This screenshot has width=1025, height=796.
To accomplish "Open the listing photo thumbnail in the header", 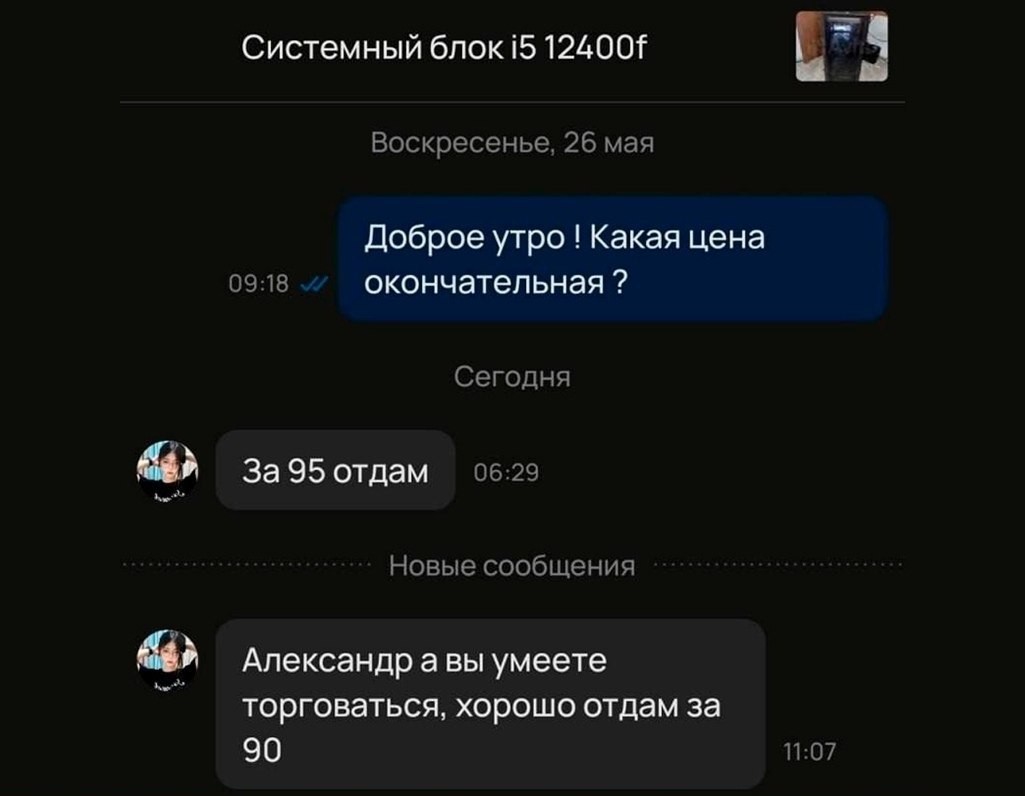I will (841, 46).
